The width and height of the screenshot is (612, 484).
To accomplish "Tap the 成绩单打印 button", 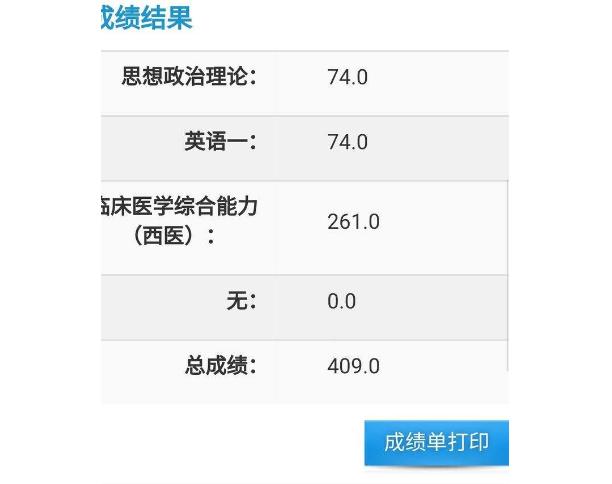I will 437,442.
